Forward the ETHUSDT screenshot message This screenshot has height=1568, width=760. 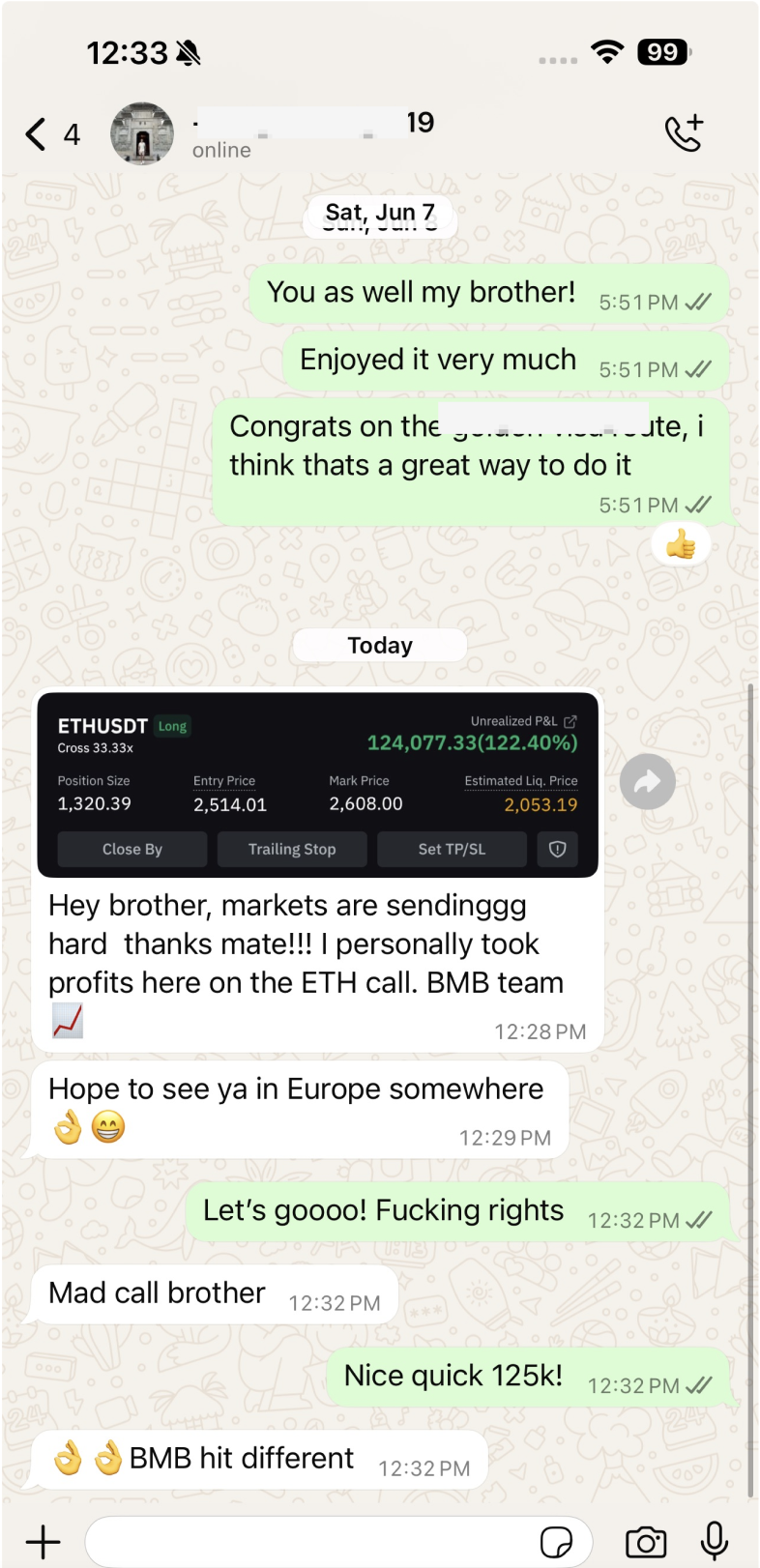[x=647, y=781]
